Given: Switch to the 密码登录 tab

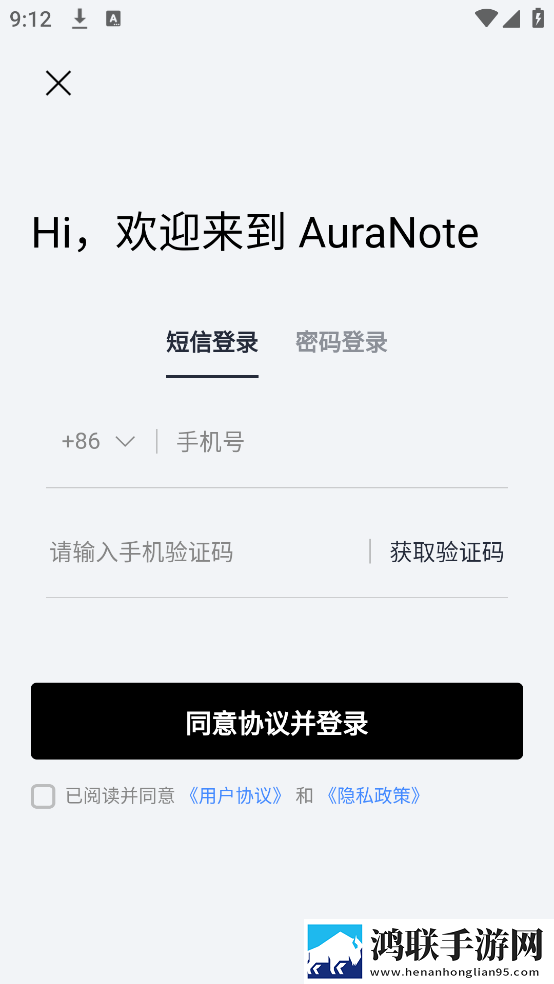Looking at the screenshot, I should (341, 343).
